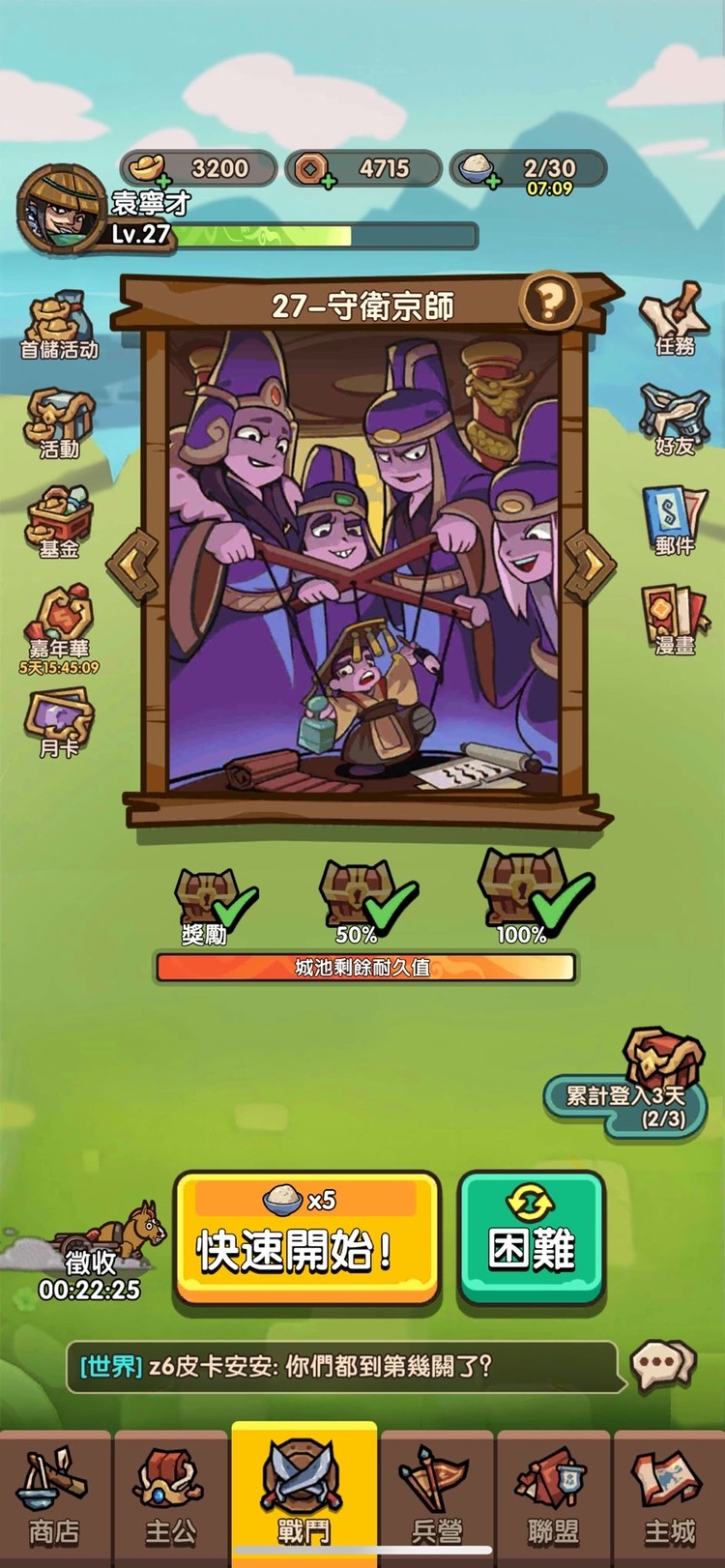
Task: Switch to the 聯盟 alliance tab
Action: 553,1498
